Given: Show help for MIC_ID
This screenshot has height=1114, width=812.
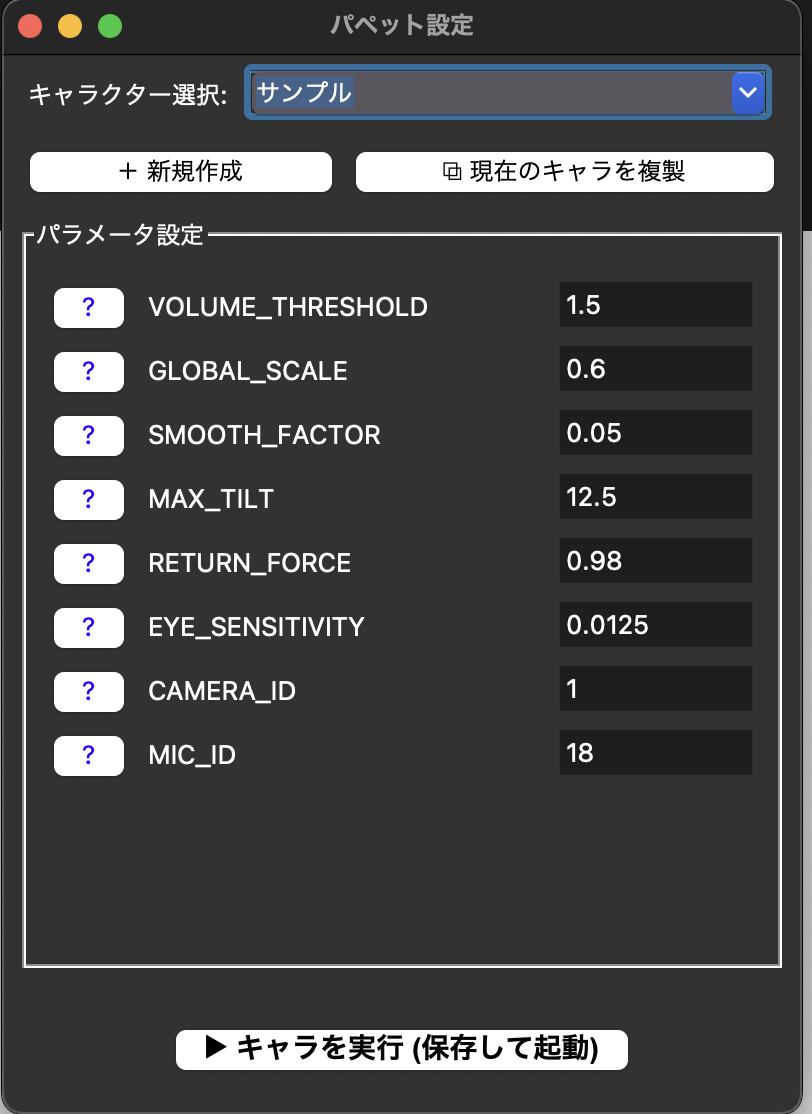Looking at the screenshot, I should (x=89, y=756).
